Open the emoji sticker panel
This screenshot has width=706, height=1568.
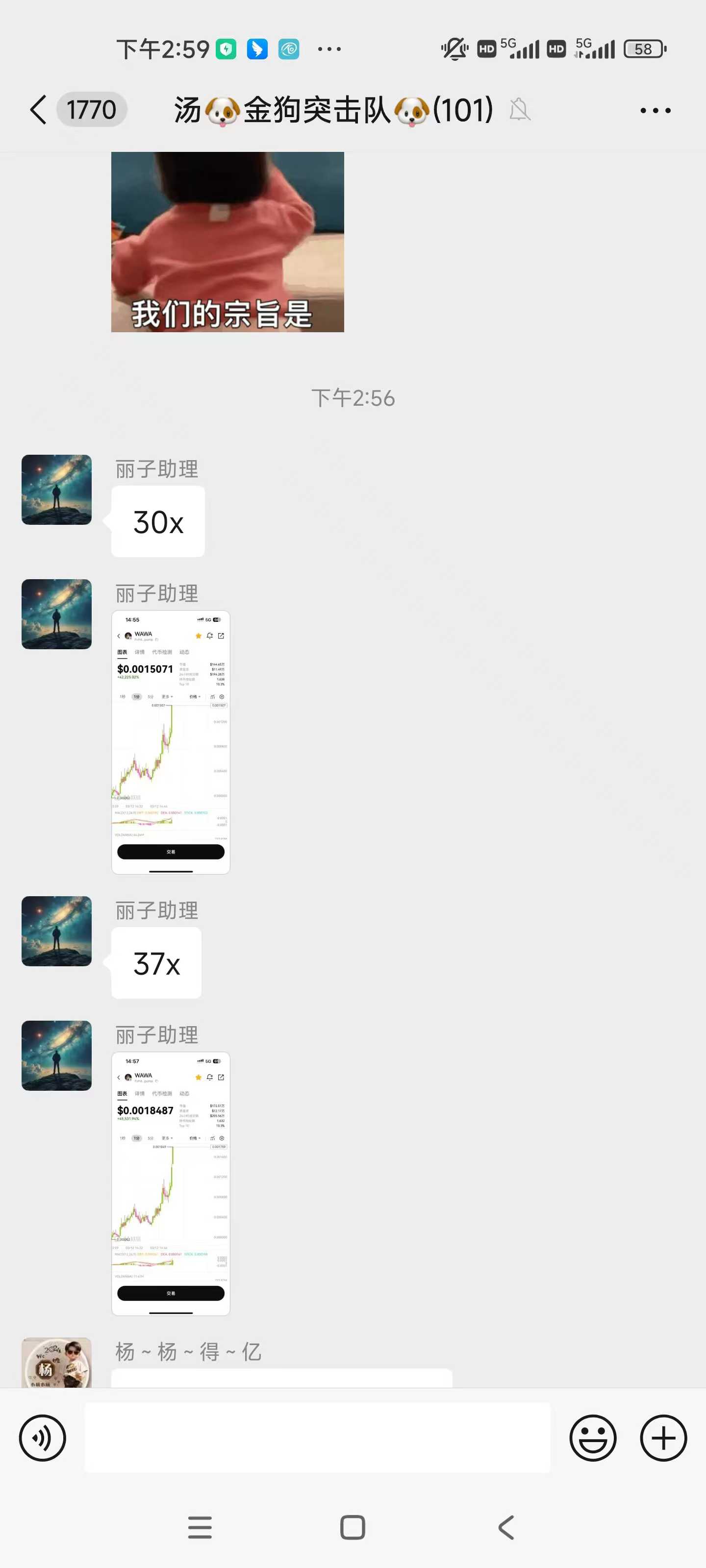[x=592, y=1438]
